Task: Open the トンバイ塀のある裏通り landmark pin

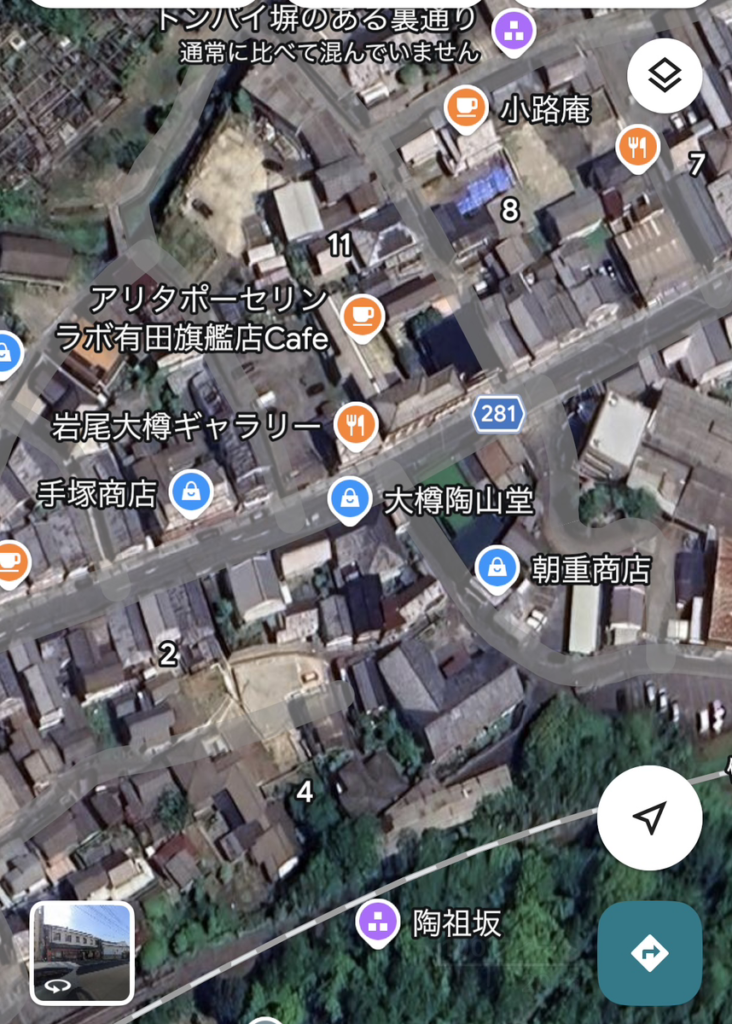Action: tap(515, 31)
